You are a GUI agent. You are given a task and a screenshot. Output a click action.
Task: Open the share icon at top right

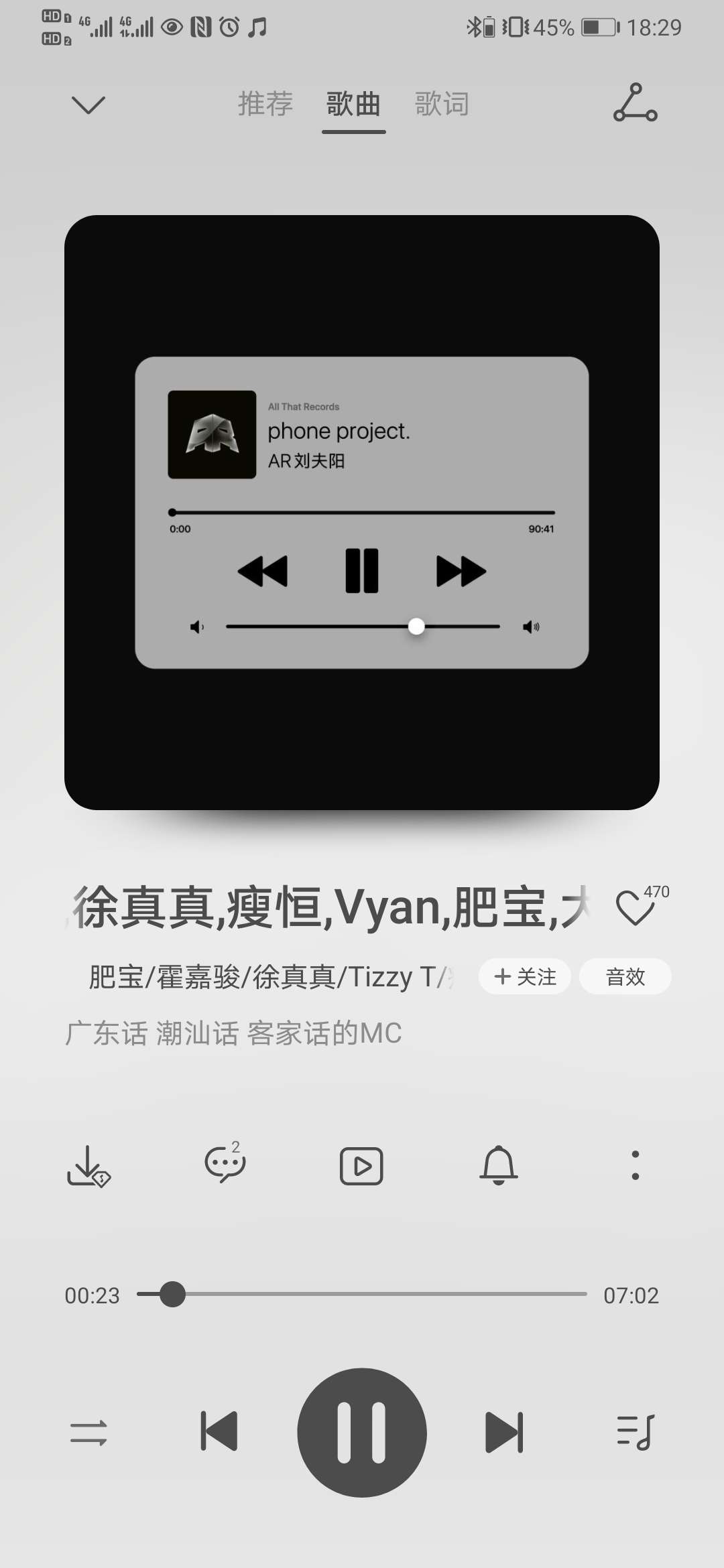(636, 103)
